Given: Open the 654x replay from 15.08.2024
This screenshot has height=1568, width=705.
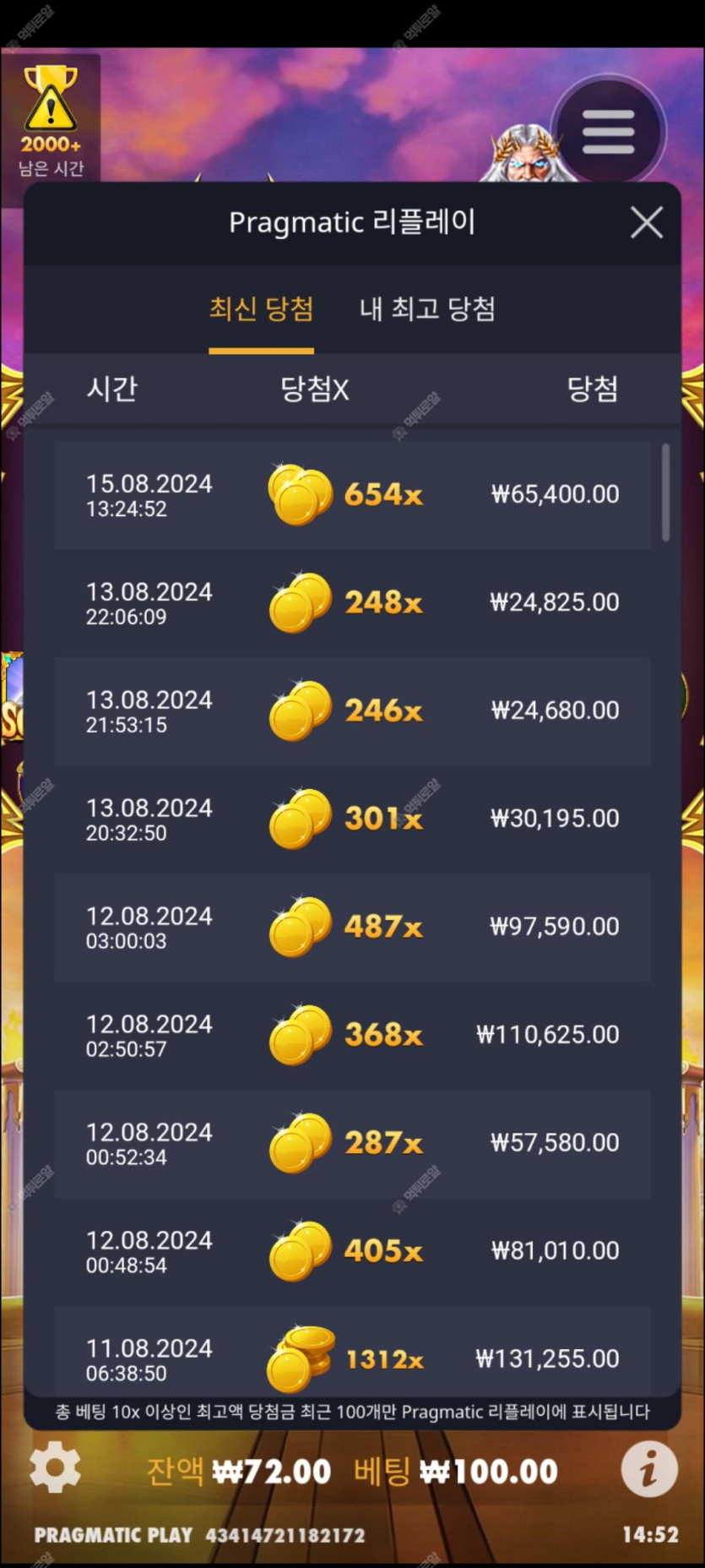Looking at the screenshot, I should pyautogui.click(x=352, y=495).
